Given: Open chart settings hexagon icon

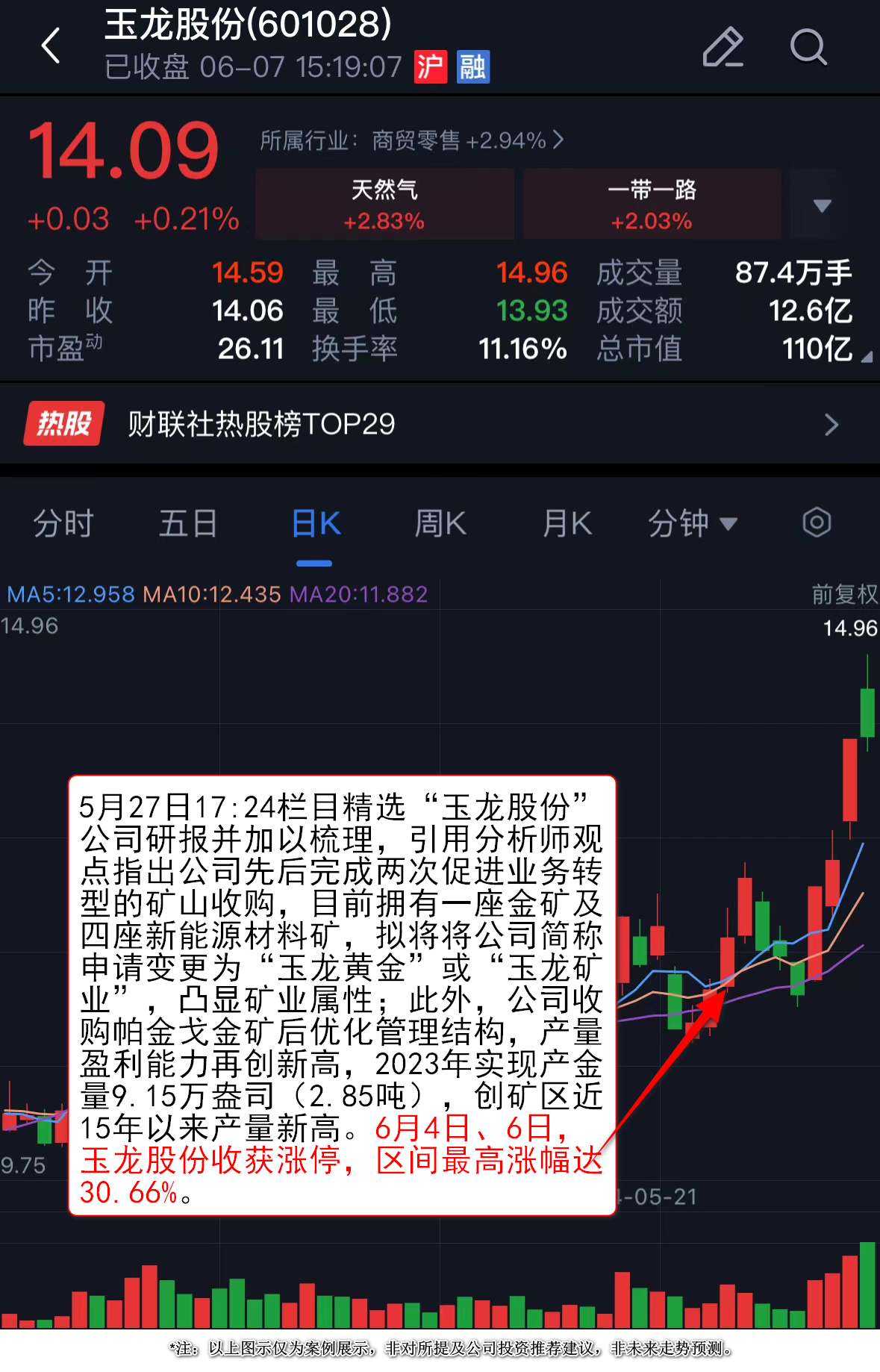Looking at the screenshot, I should (817, 523).
